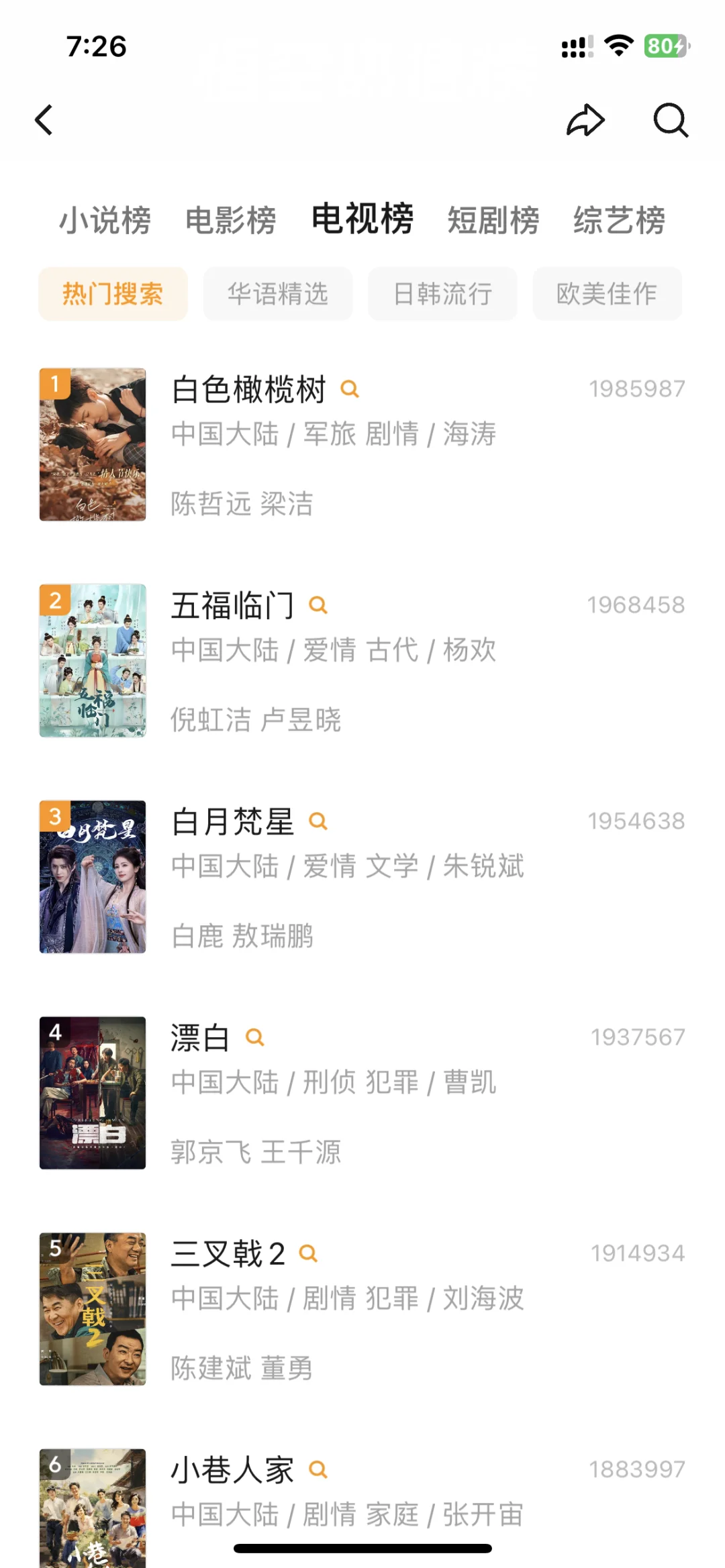Open search from the top bar
This screenshot has width=725, height=1568.
[x=671, y=121]
